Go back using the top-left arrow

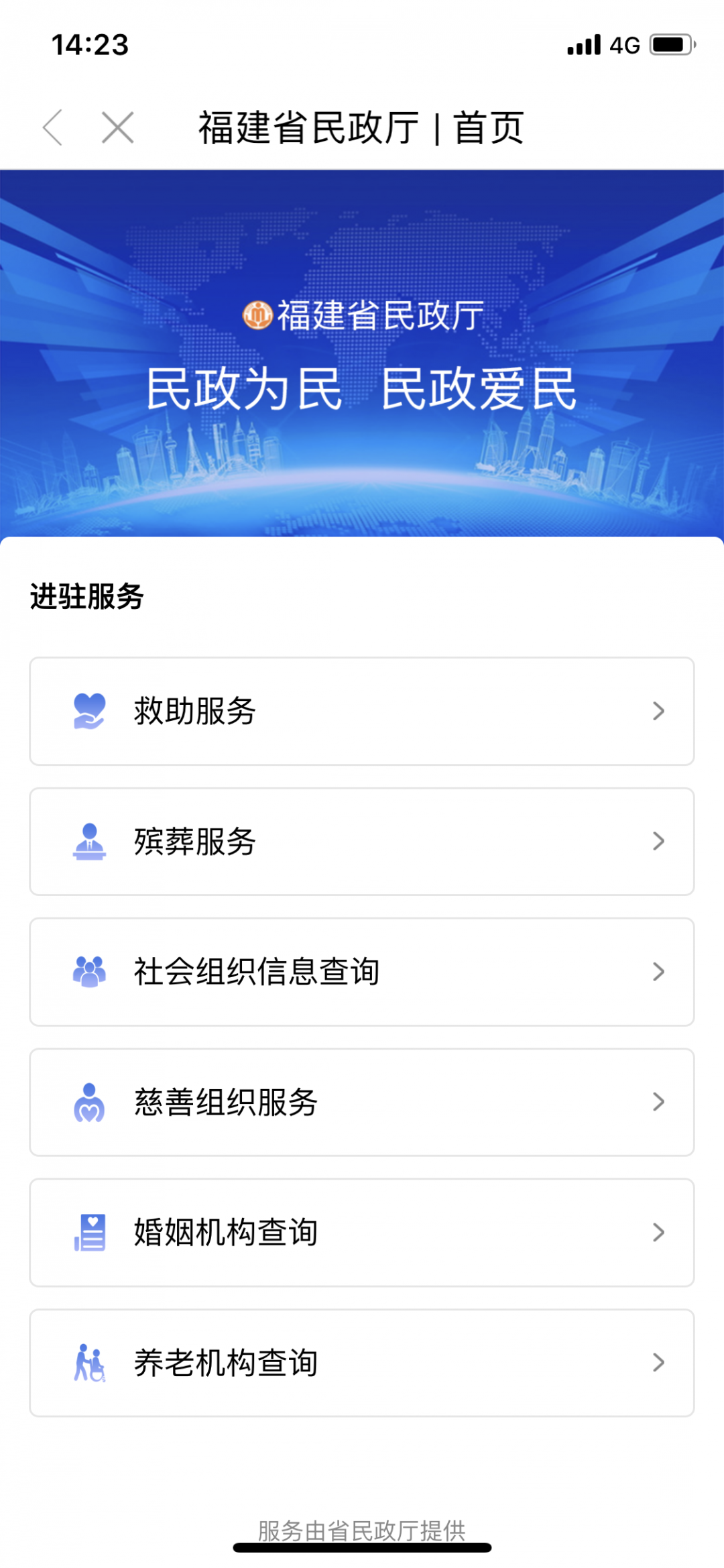[52, 127]
